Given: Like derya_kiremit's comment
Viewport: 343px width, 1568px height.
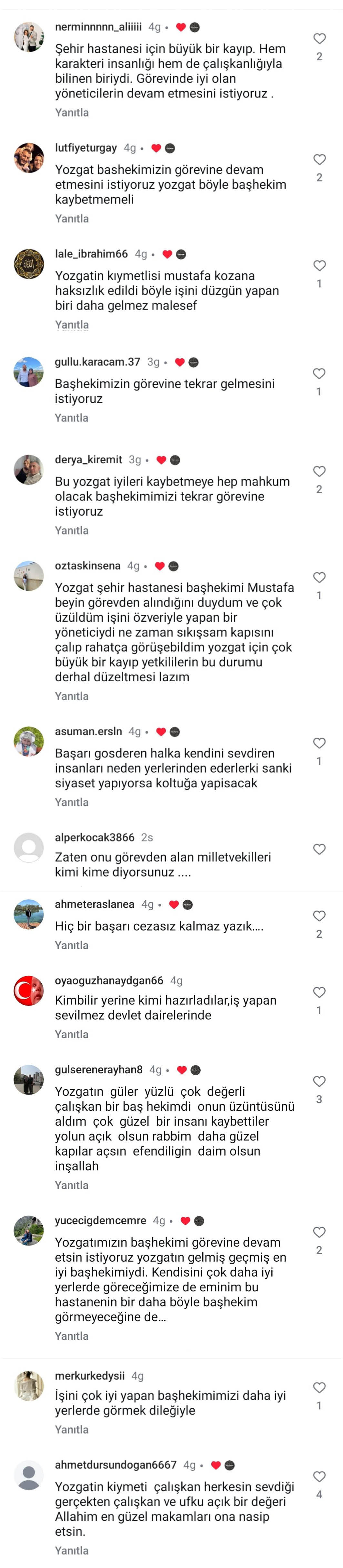Looking at the screenshot, I should (319, 471).
